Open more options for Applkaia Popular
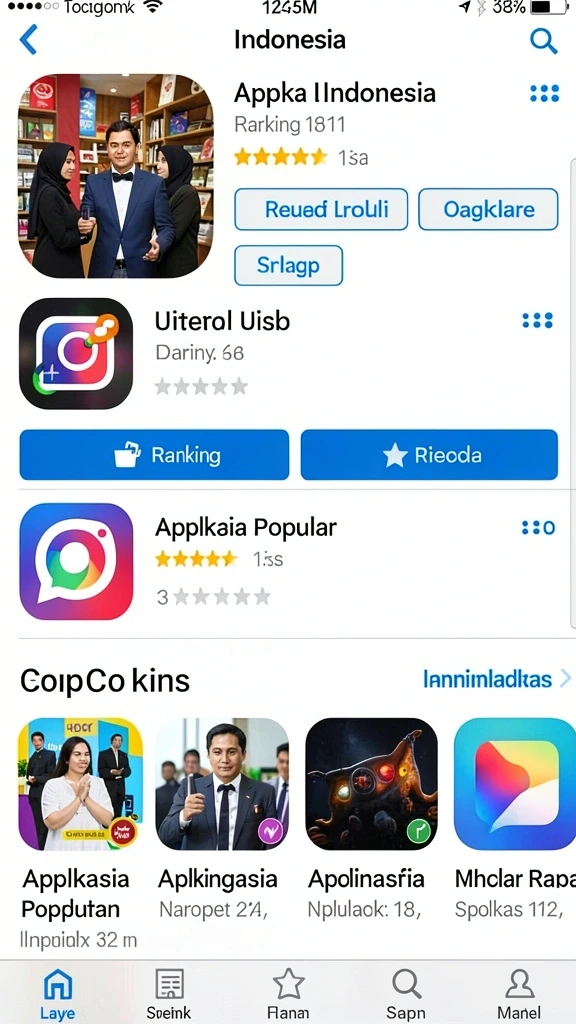The image size is (576, 1024). 538,527
